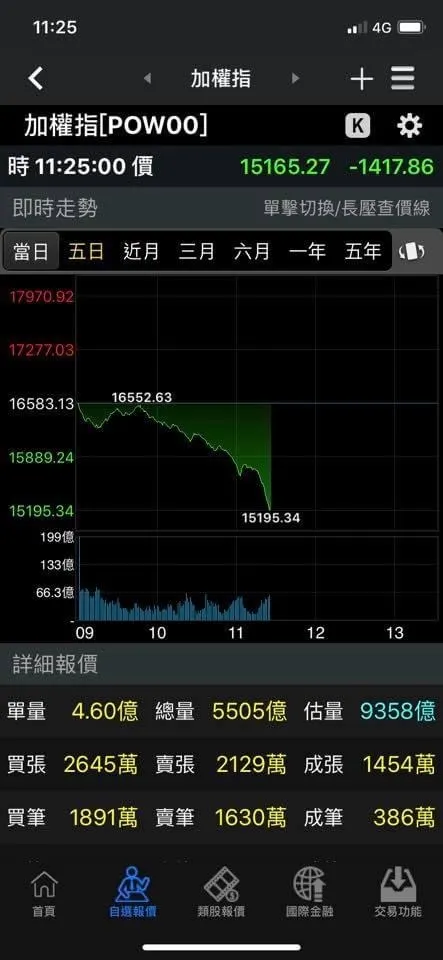
Task: Switch to the 近月 range
Action: coord(141,251)
